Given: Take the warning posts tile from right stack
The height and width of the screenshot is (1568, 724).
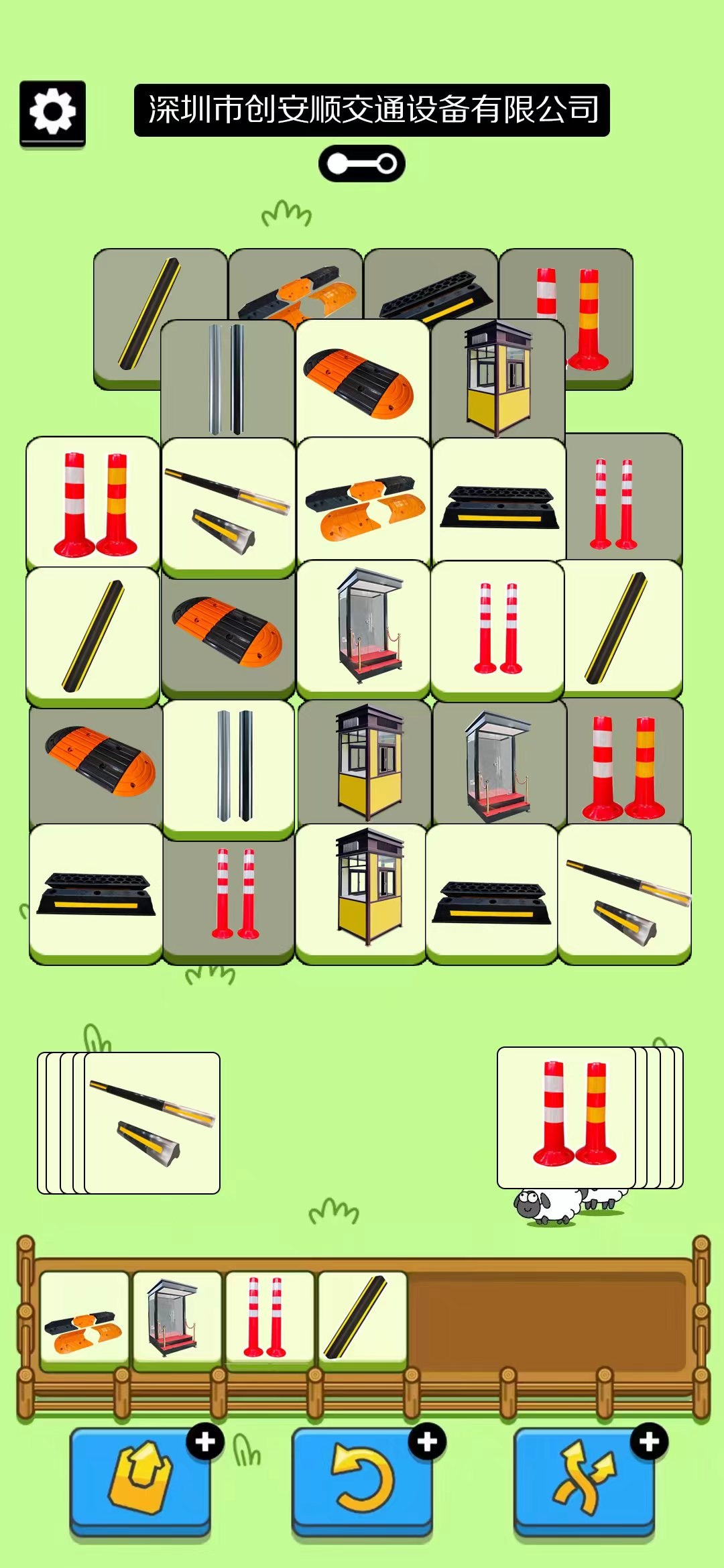Looking at the screenshot, I should pos(566,1118).
